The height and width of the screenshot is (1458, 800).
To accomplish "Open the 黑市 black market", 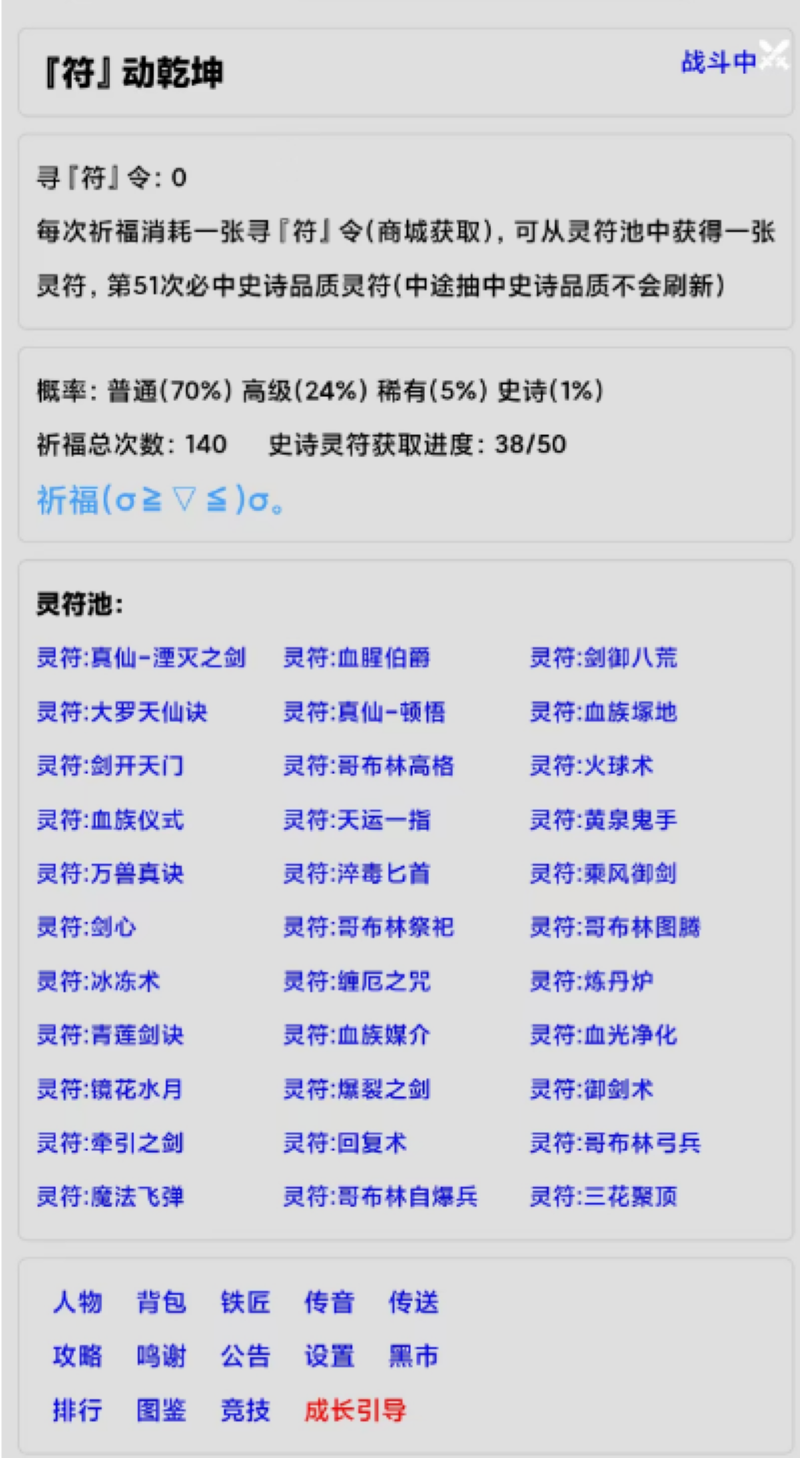I will 413,1357.
